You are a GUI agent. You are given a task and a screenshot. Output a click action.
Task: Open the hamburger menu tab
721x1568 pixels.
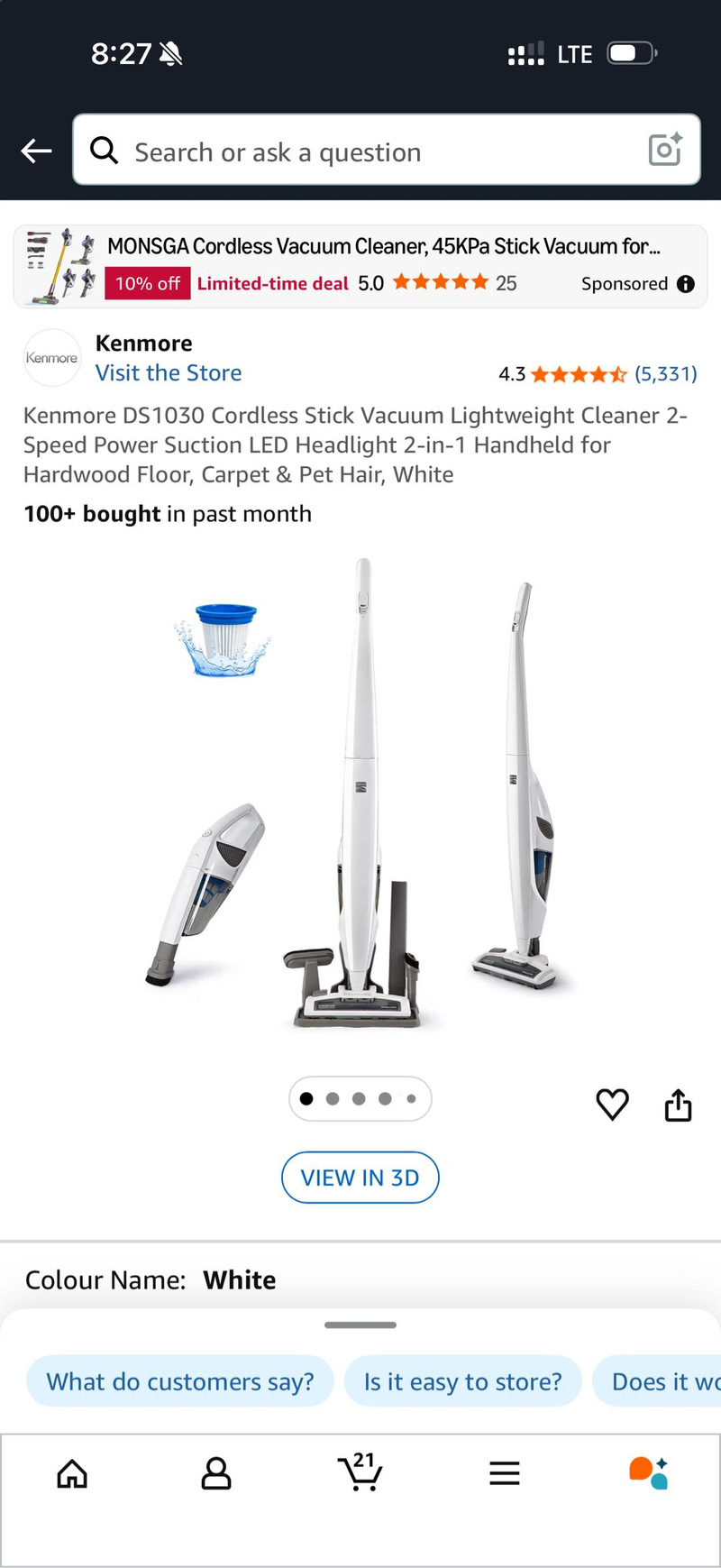tap(505, 1473)
